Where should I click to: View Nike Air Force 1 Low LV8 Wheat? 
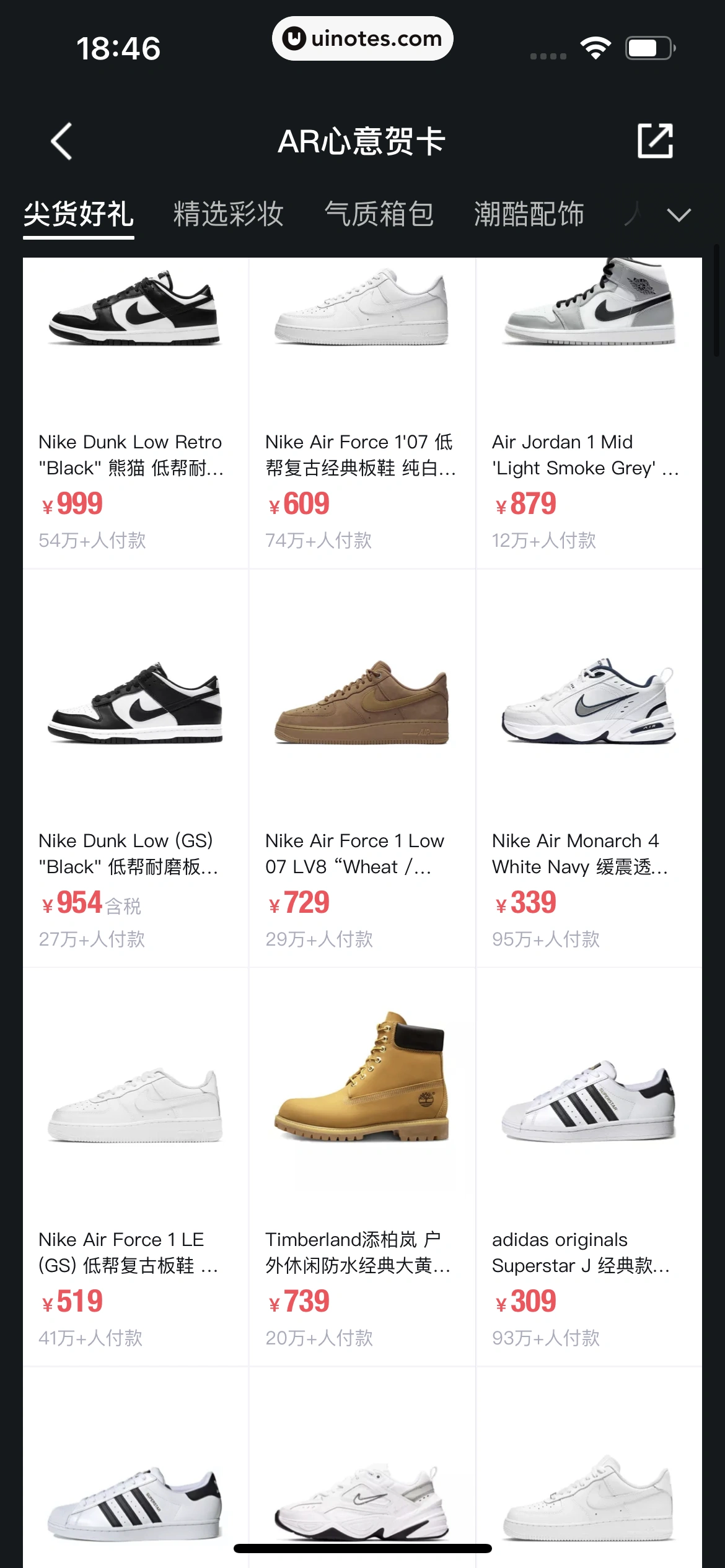point(362,768)
